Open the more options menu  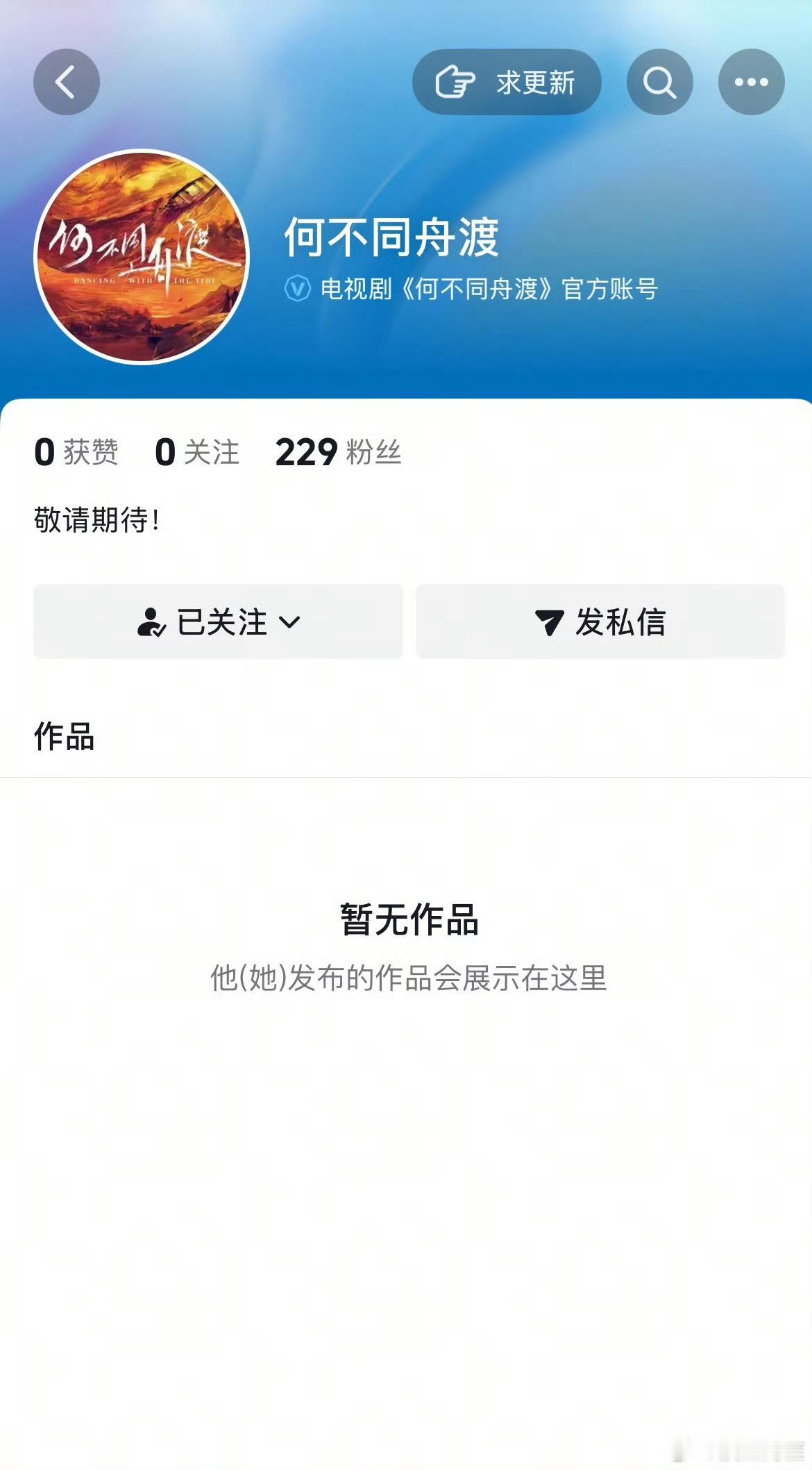tap(752, 81)
